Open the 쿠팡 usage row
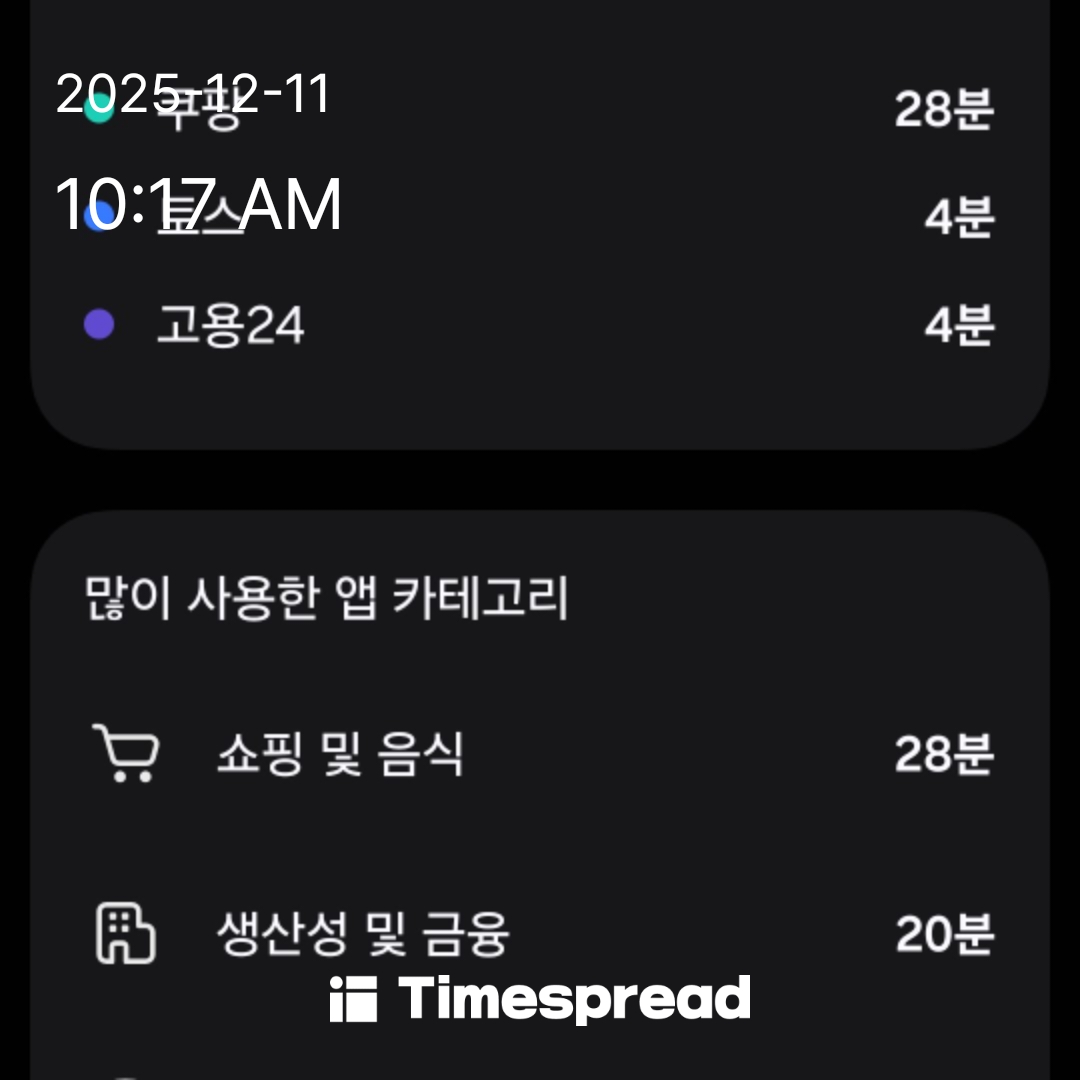 tap(540, 110)
